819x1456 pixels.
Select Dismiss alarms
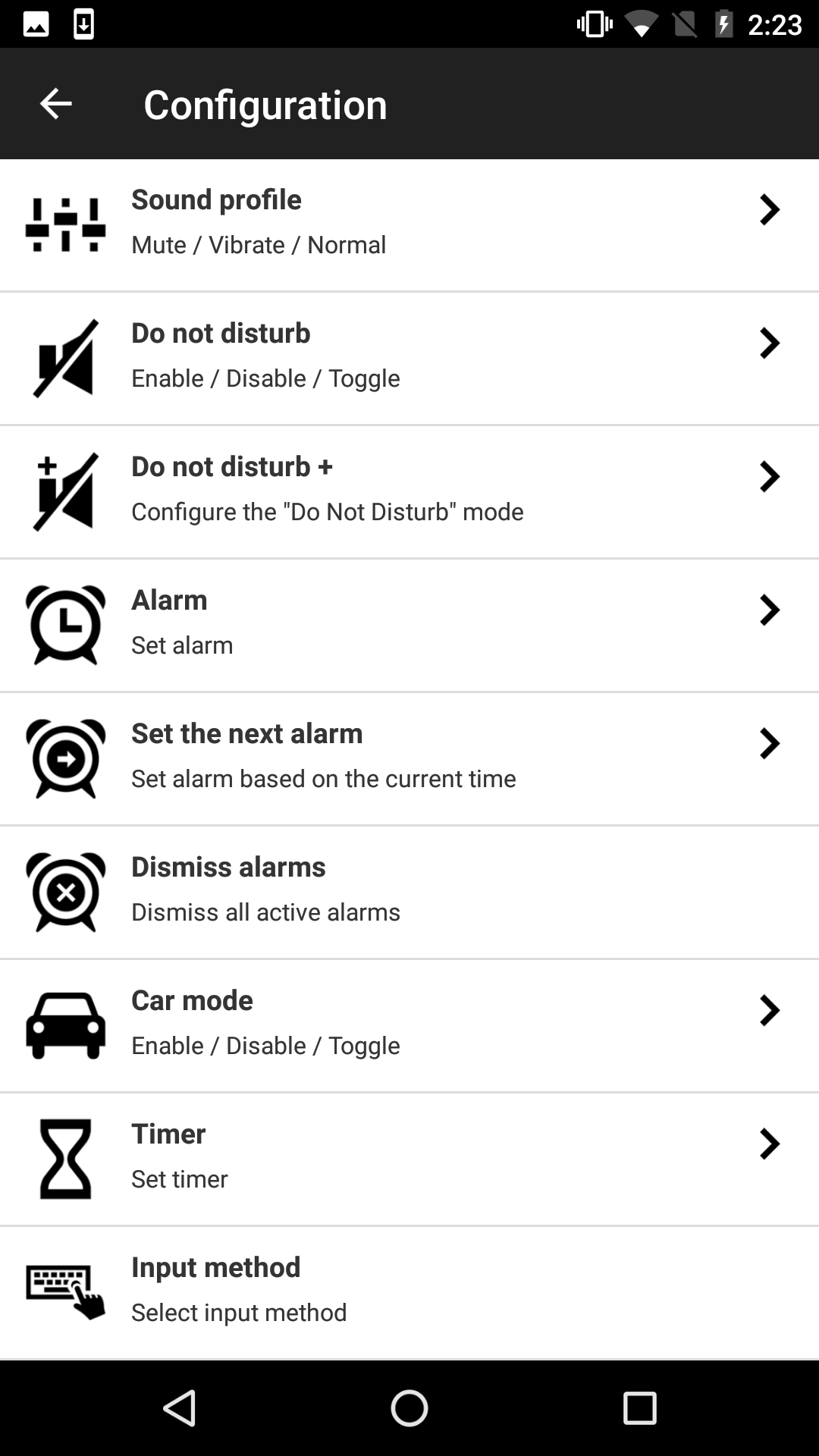(409, 892)
